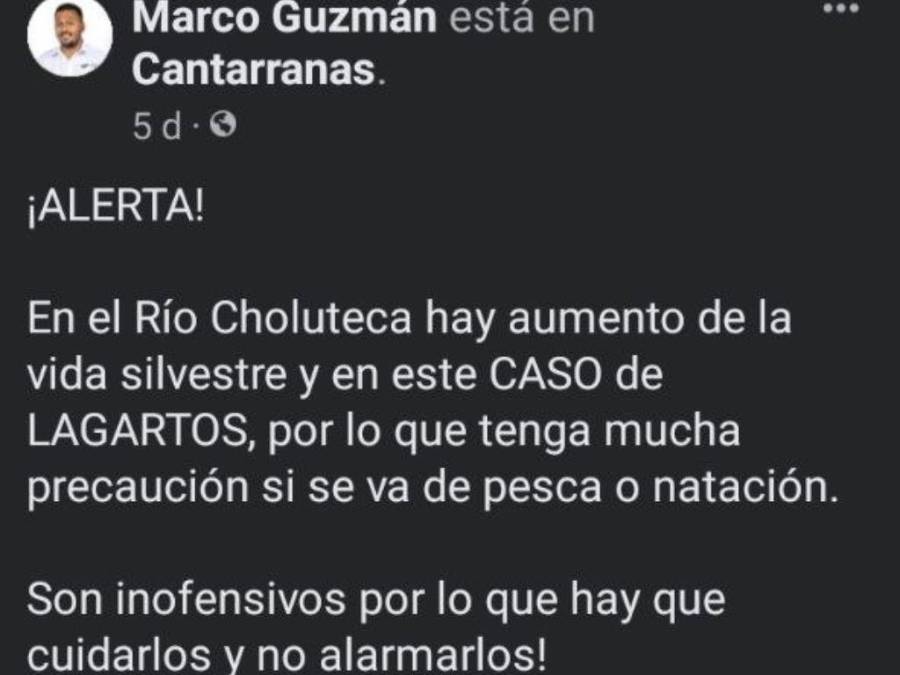Open the post's three-dot options menu
This screenshot has height=675, width=900.
pos(846,8)
